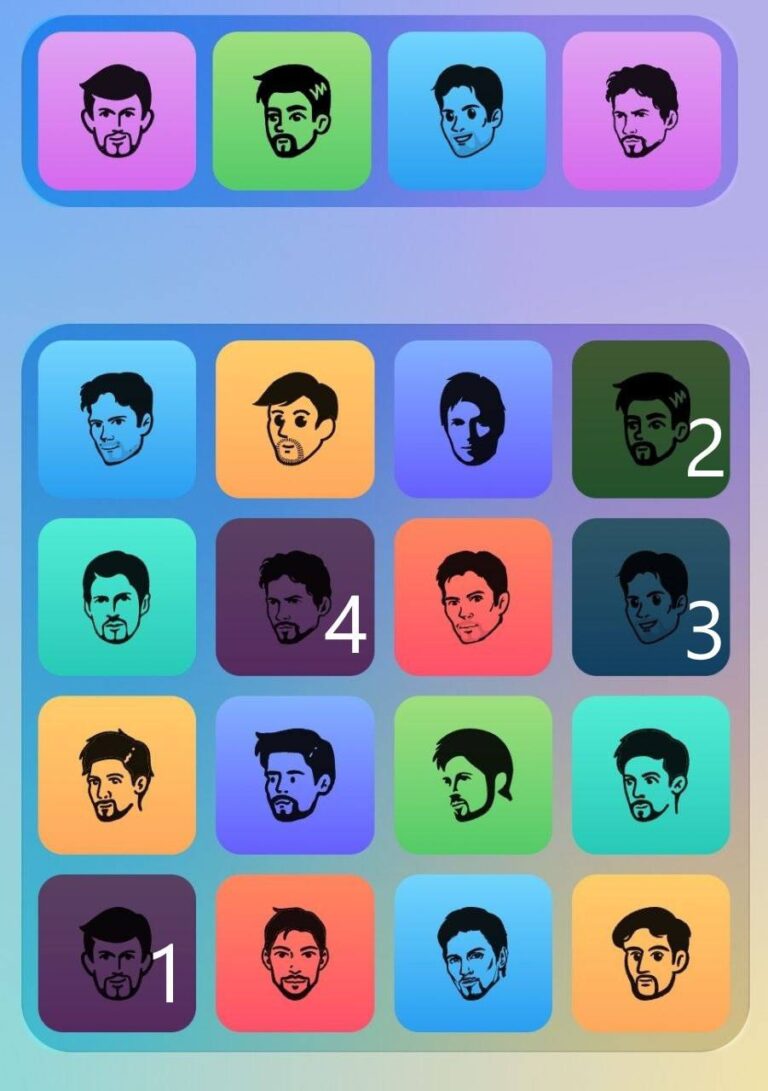
Task: Tap the teal tile with angled bearded face
Action: pos(650,775)
